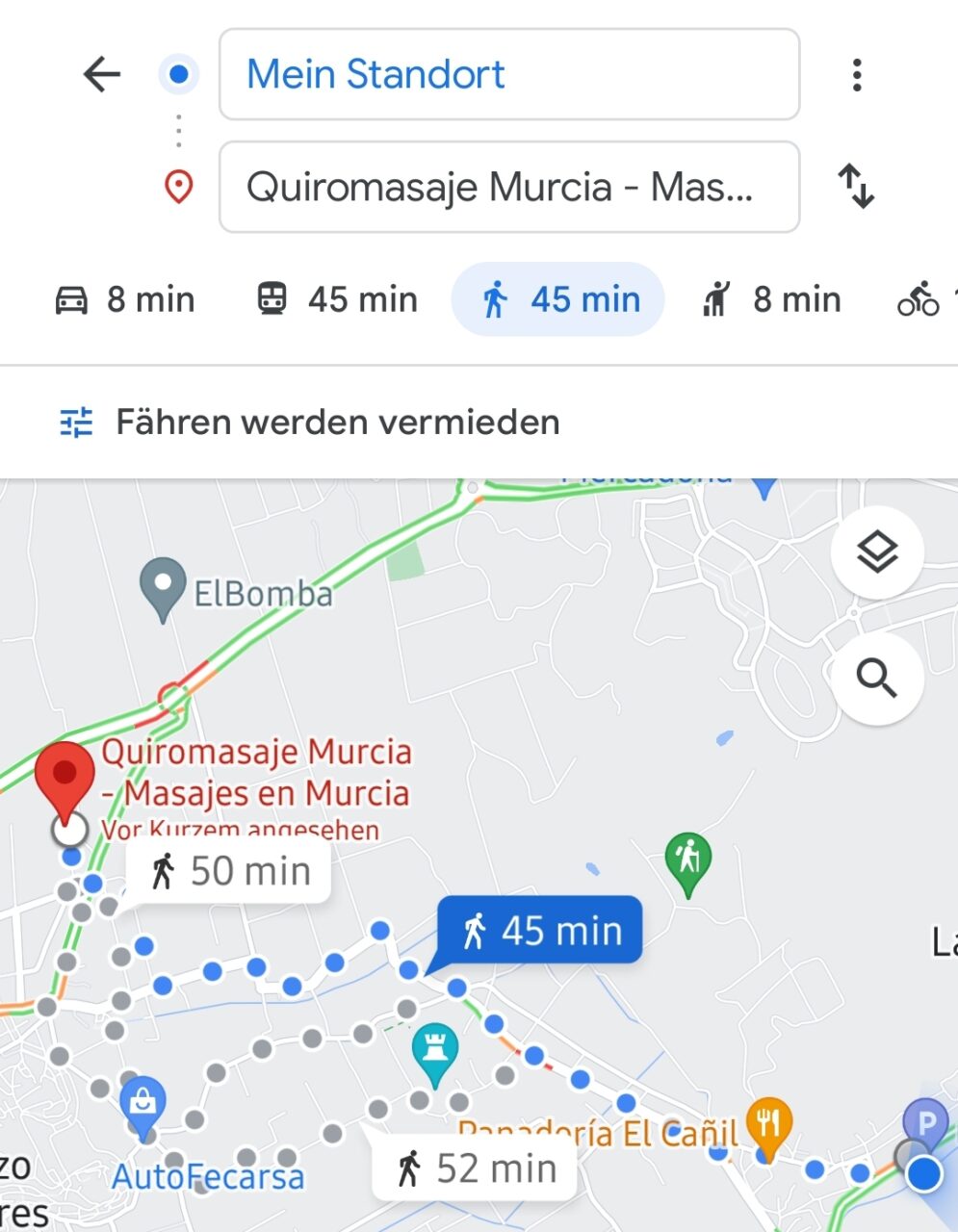Tap the 45 min route label
The height and width of the screenshot is (1232, 958).
pos(540,931)
